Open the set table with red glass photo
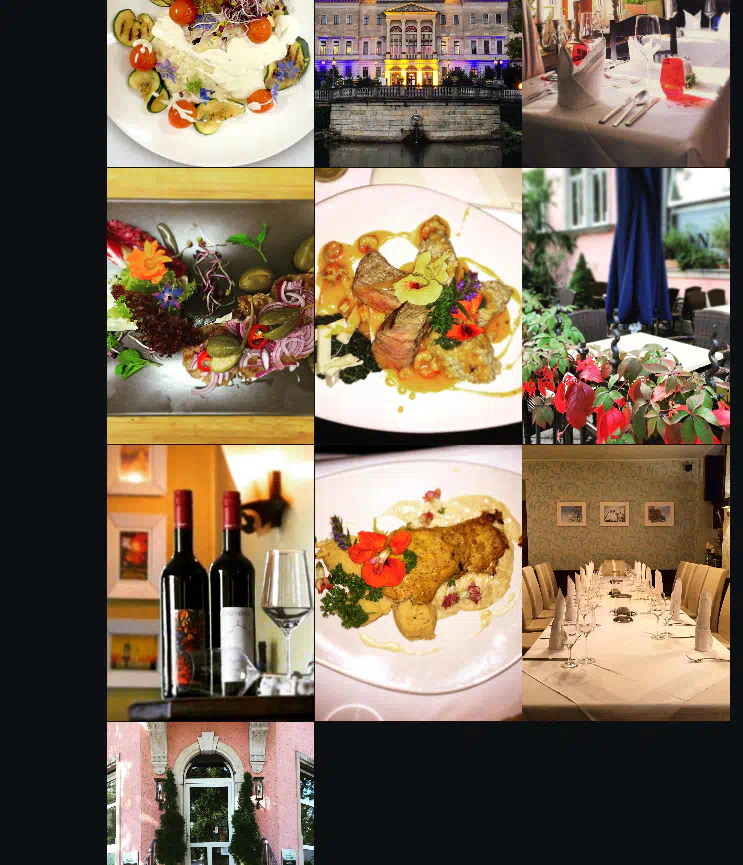This screenshot has width=743, height=865. point(625,83)
